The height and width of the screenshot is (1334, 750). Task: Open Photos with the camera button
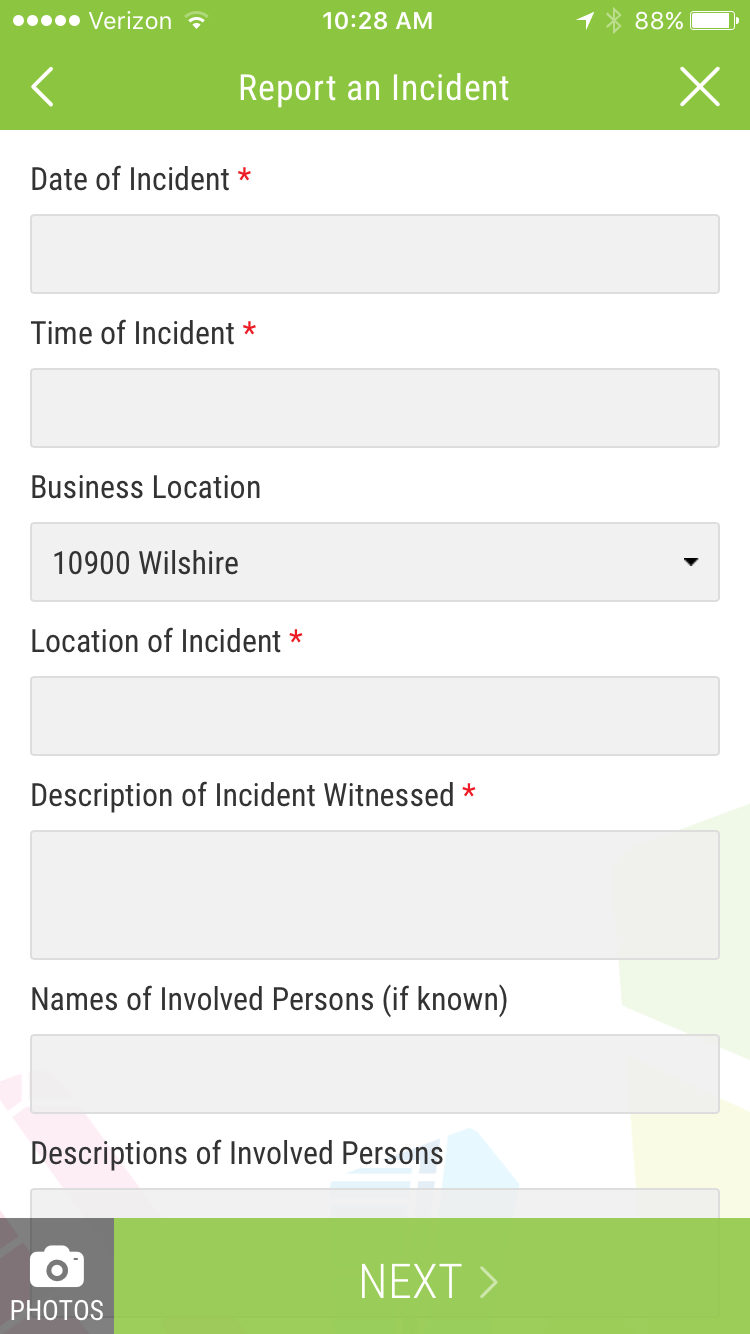(57, 1276)
